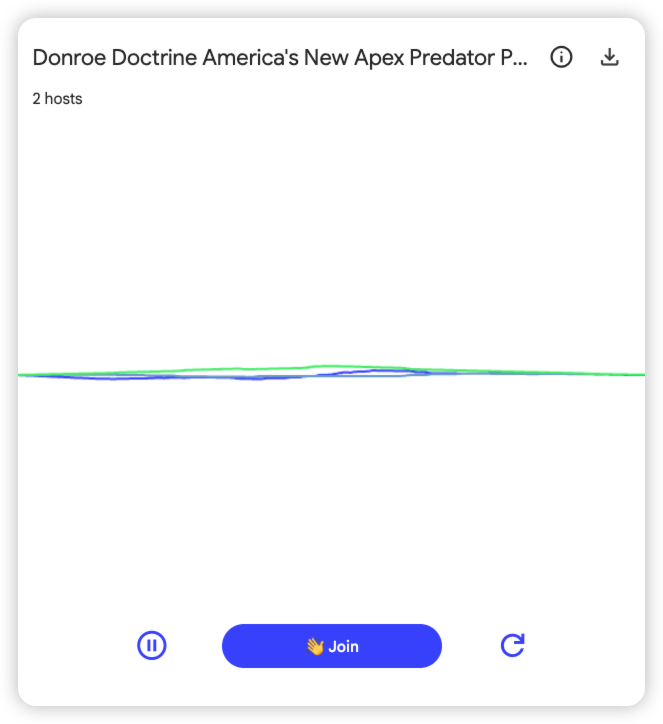The height and width of the screenshot is (724, 663).
Task: Download the audio overview
Action: tap(610, 57)
